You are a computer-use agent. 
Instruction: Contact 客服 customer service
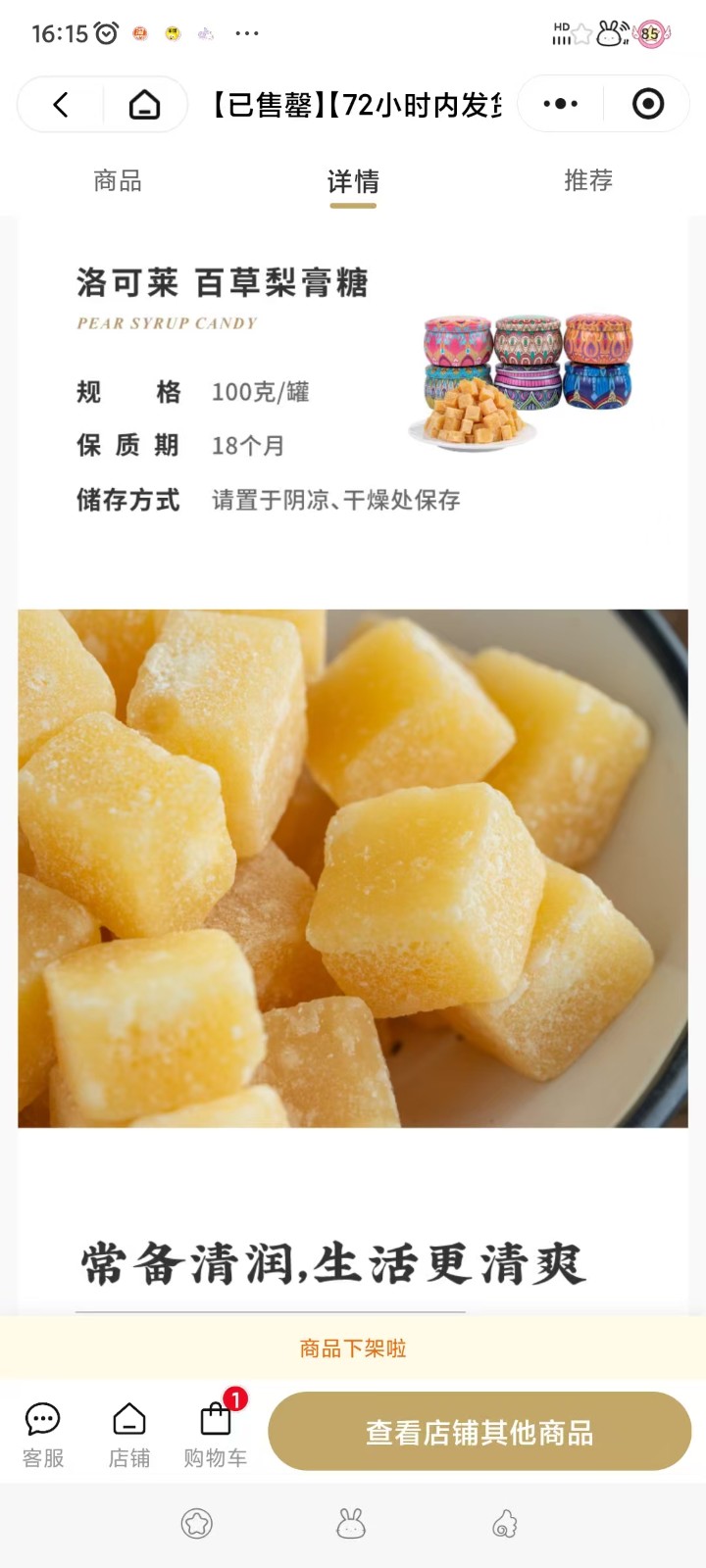43,1435
